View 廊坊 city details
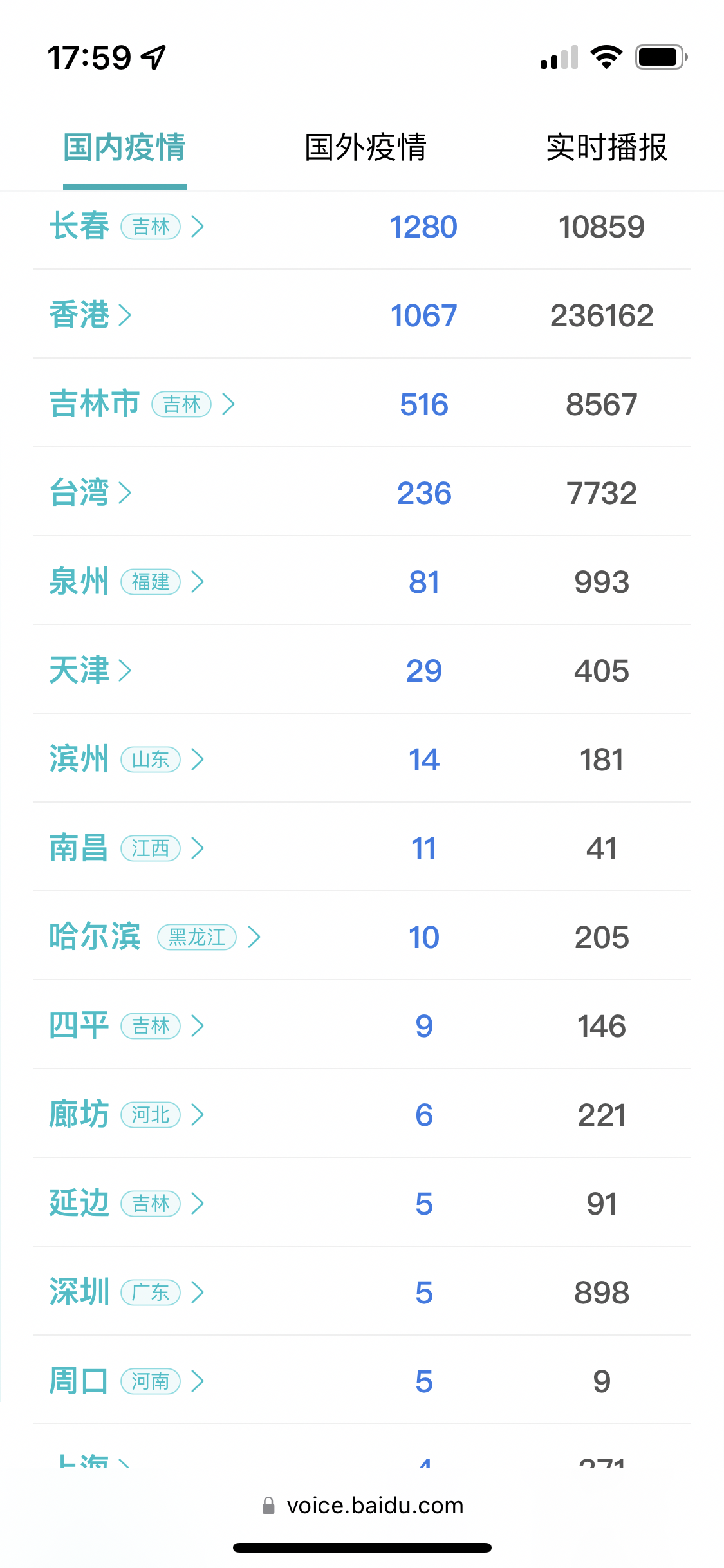The height and width of the screenshot is (1568, 724). click(127, 1115)
